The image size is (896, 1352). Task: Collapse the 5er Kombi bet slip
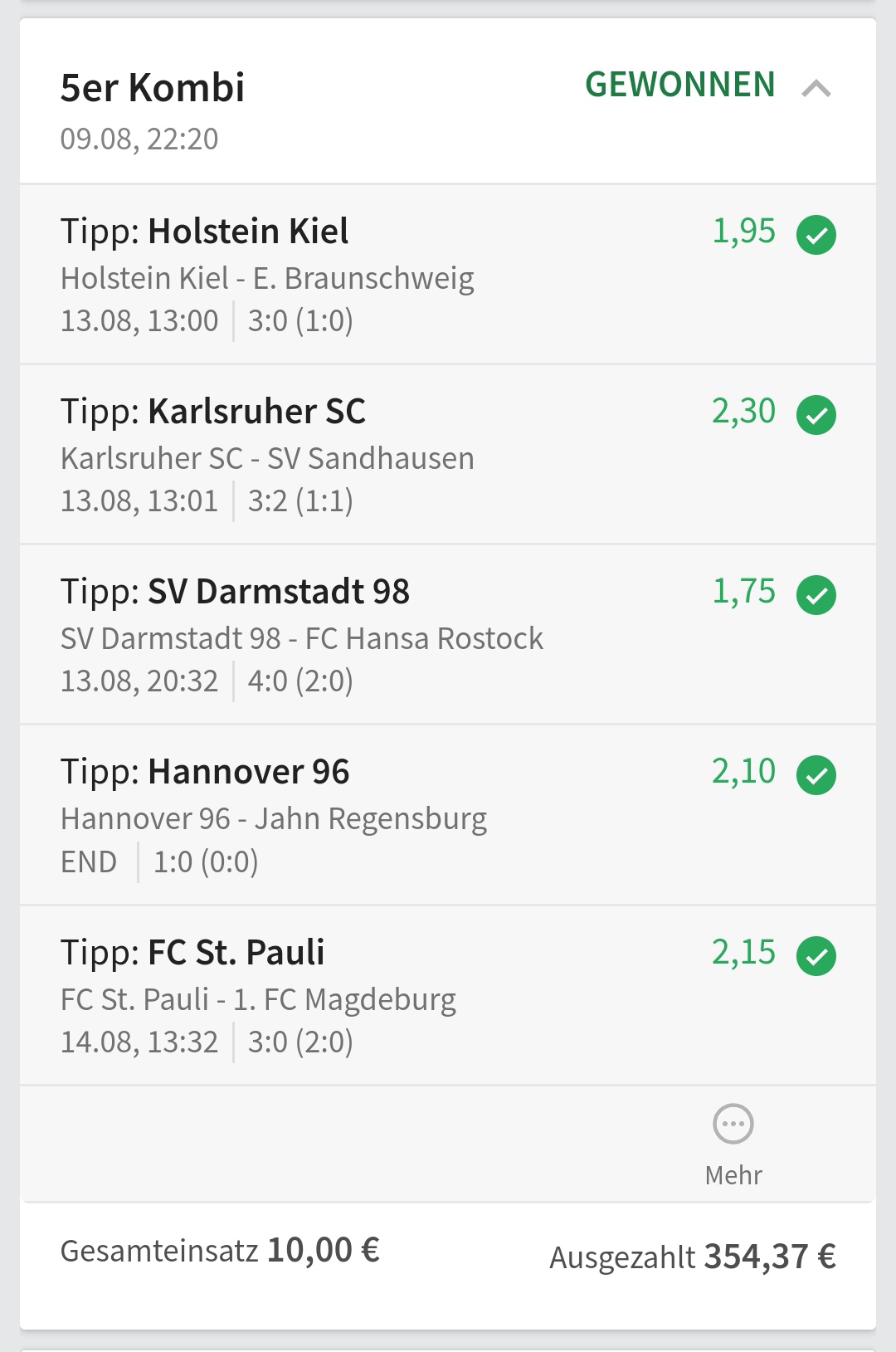[816, 87]
